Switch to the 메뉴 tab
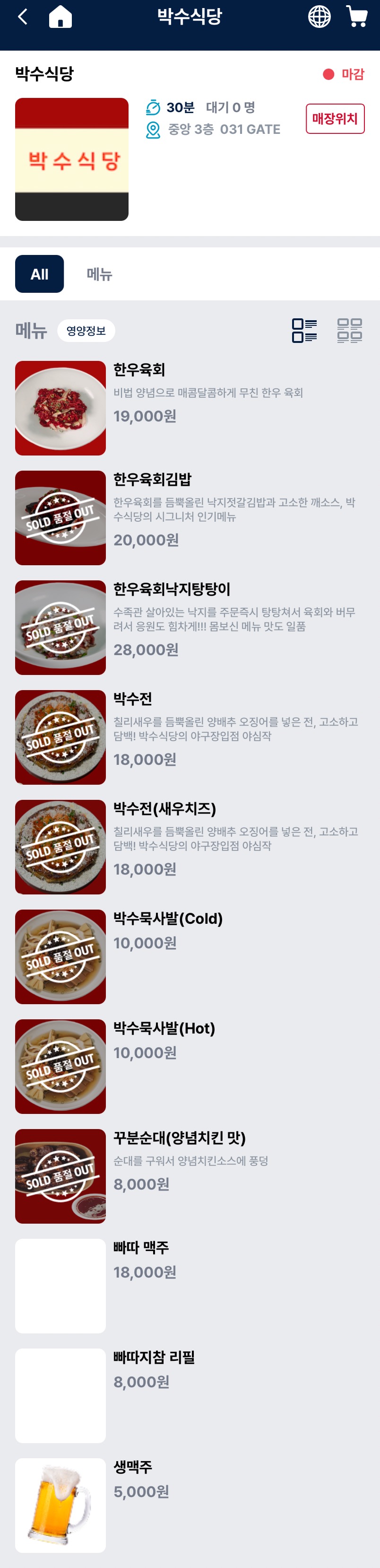The height and width of the screenshot is (1568, 380). (x=99, y=274)
